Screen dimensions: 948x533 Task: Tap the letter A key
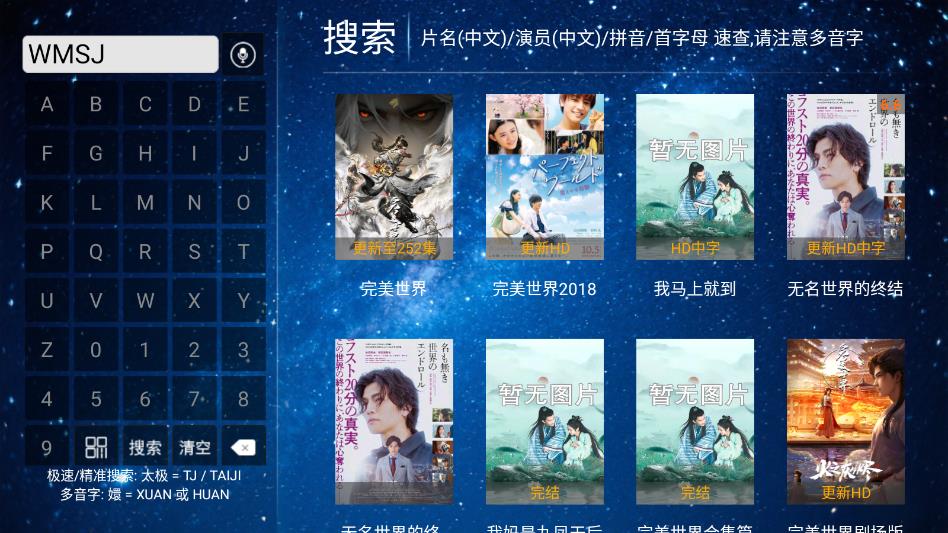(x=47, y=104)
